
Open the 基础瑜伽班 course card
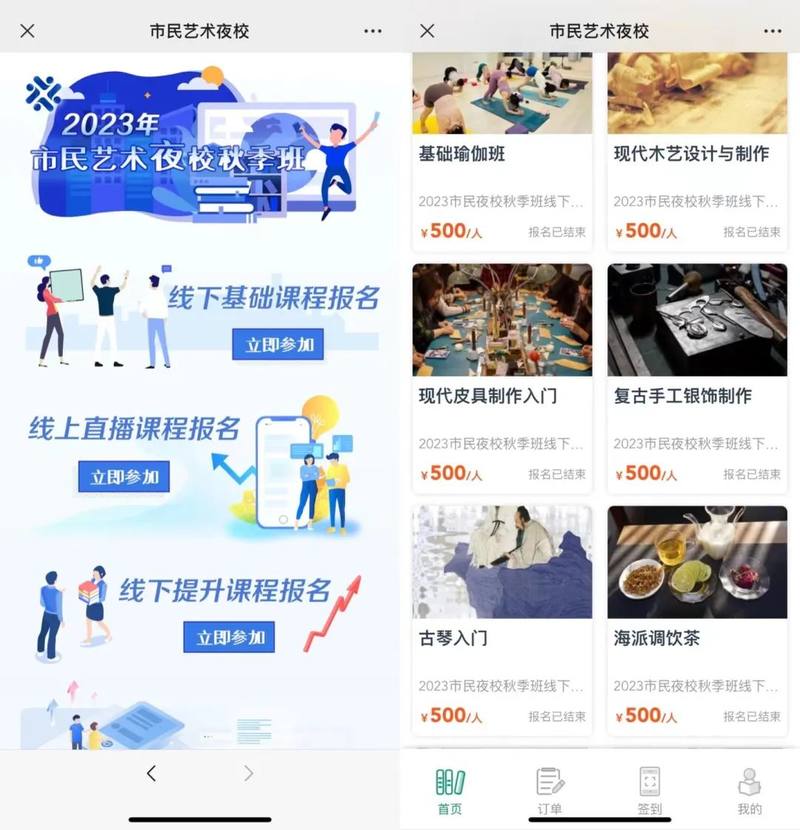pos(502,153)
